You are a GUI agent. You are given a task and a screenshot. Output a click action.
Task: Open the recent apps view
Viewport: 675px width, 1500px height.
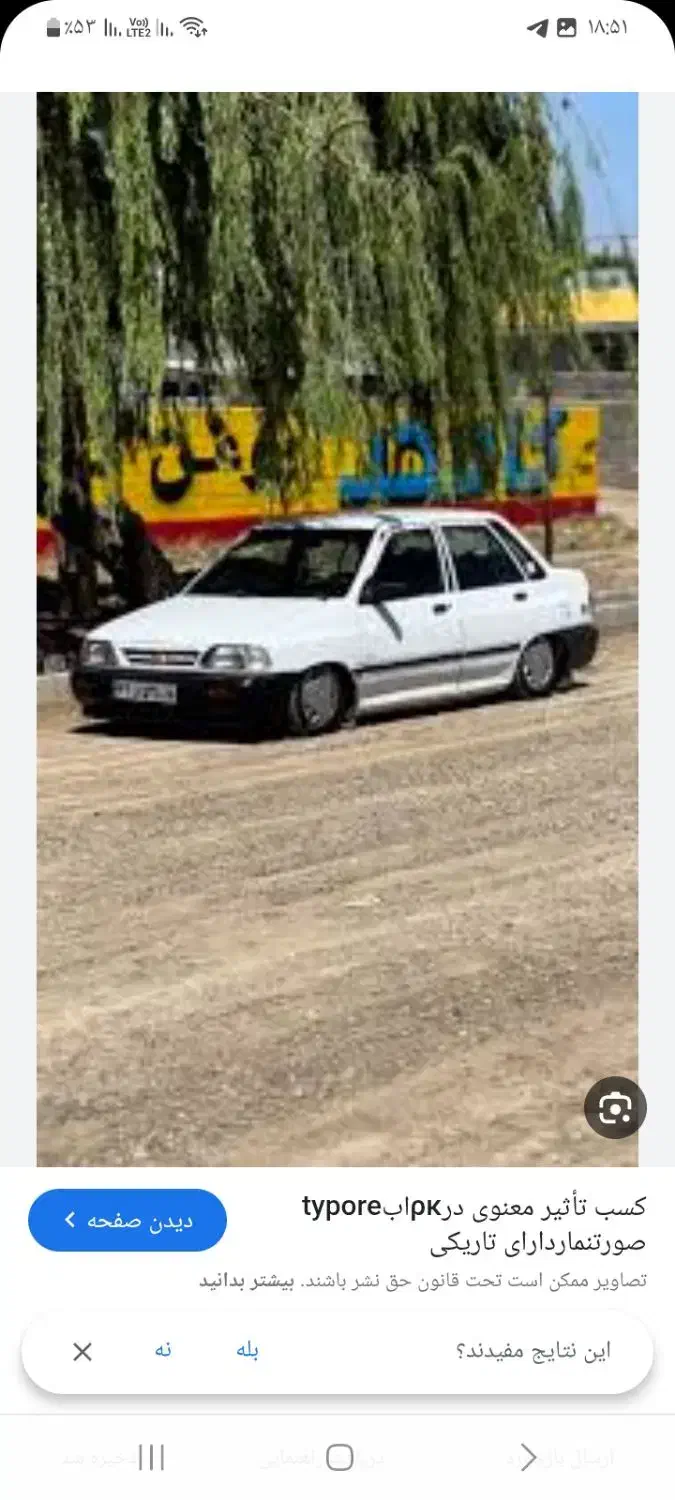pyautogui.click(x=151, y=1457)
